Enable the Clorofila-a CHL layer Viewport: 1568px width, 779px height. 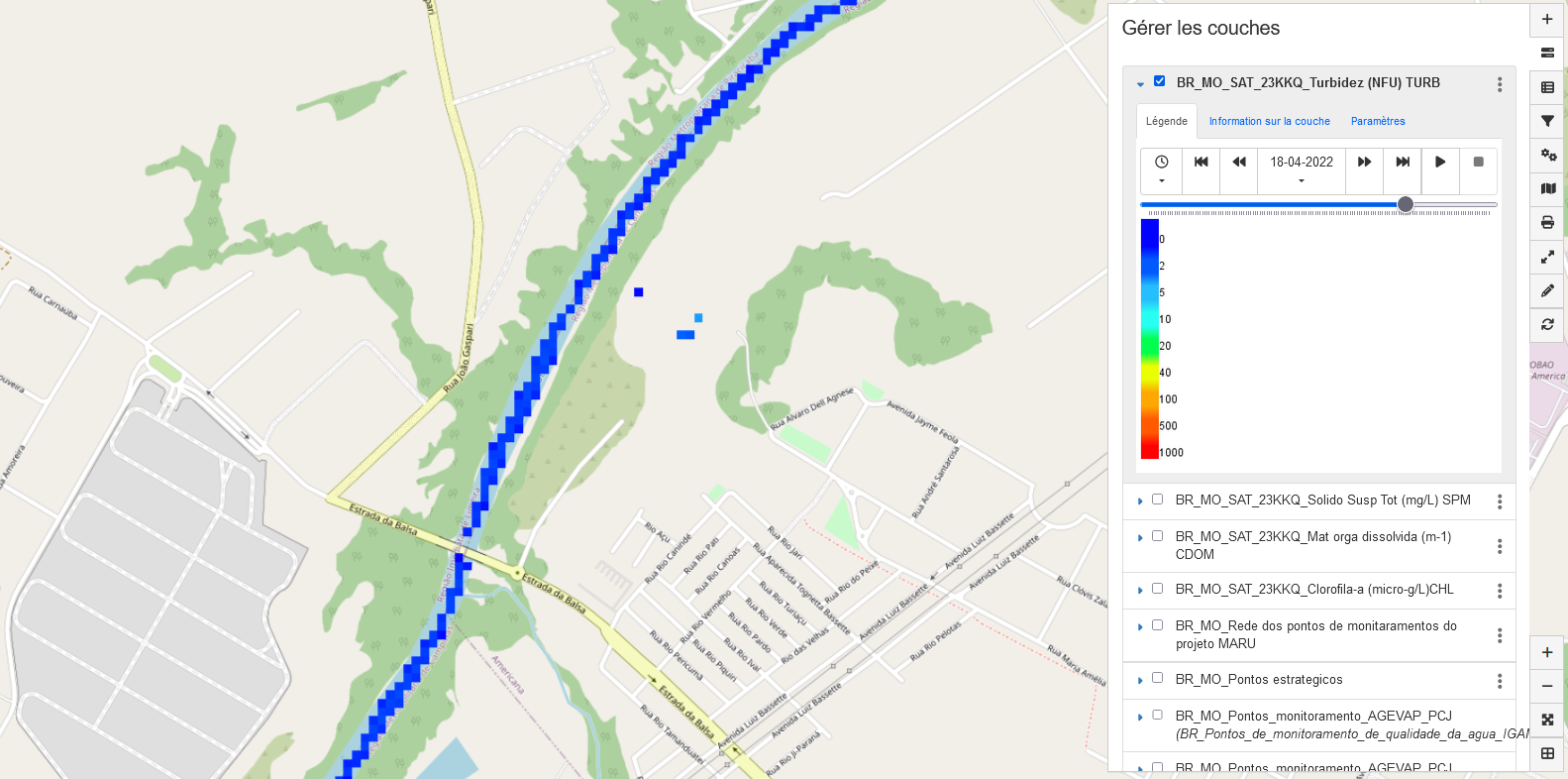pos(1157,589)
